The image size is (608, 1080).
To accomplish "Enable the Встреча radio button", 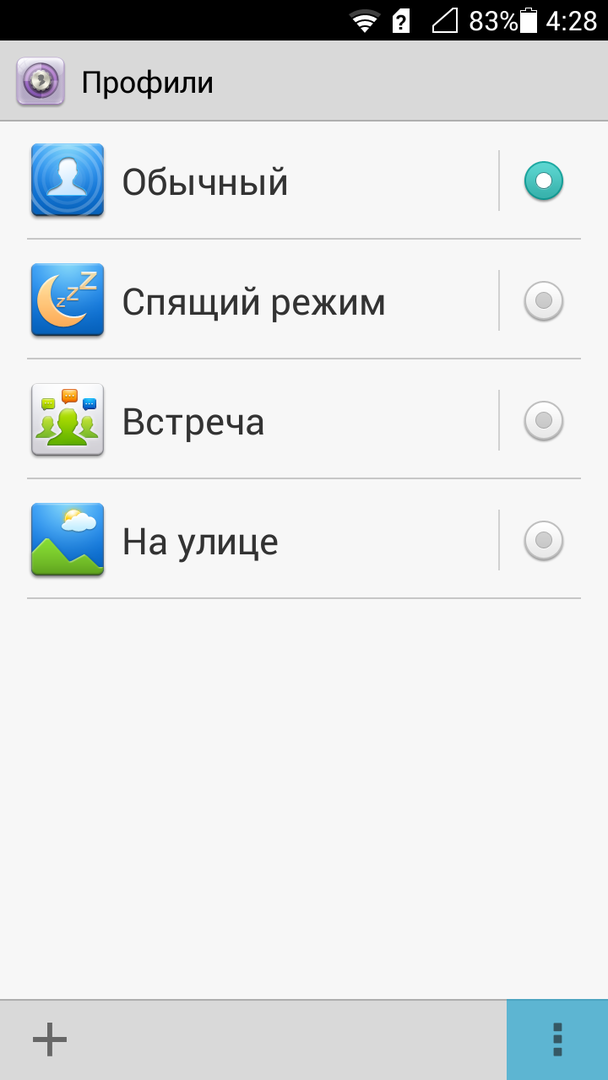I will (x=543, y=421).
